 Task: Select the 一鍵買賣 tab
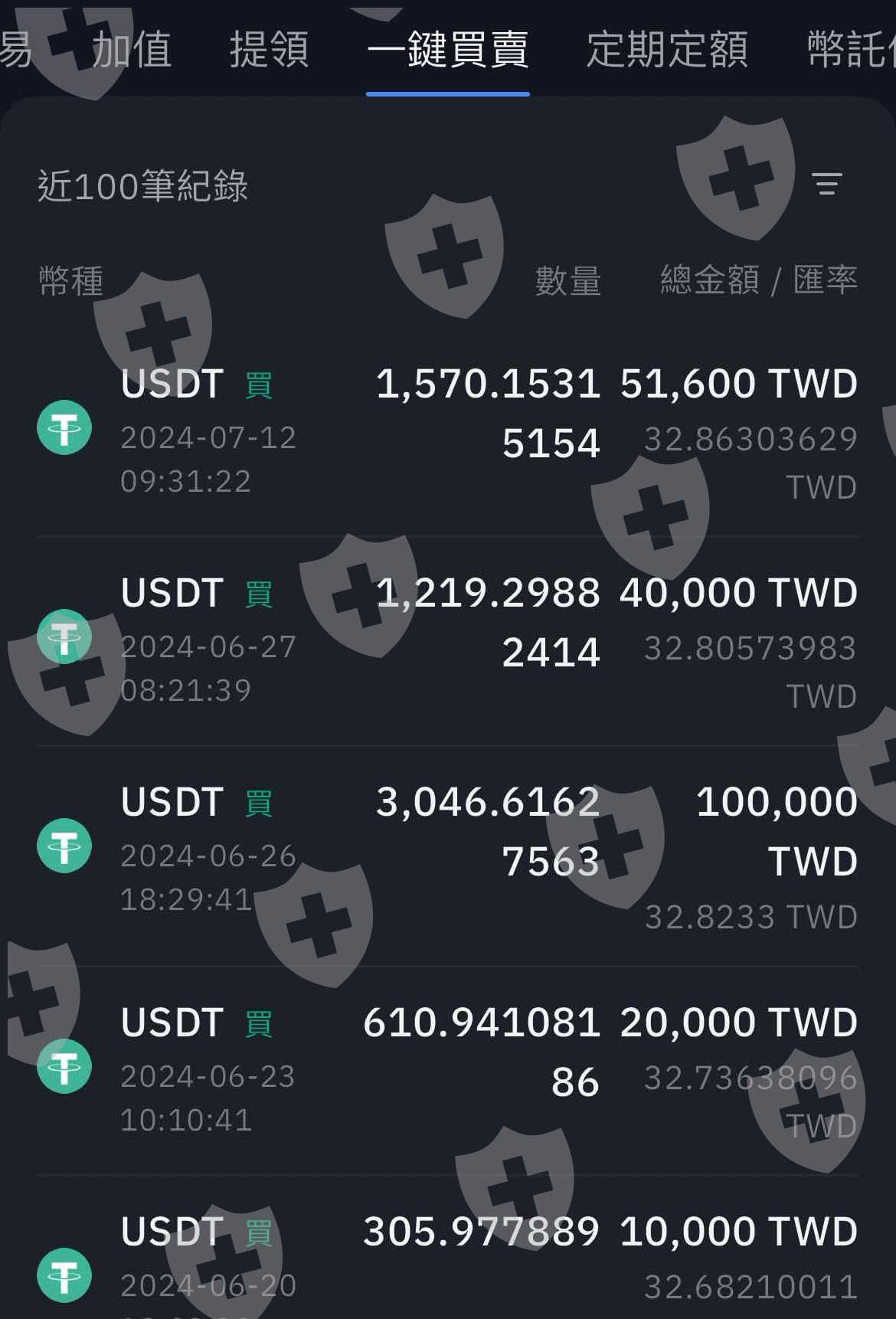pyautogui.click(x=448, y=49)
